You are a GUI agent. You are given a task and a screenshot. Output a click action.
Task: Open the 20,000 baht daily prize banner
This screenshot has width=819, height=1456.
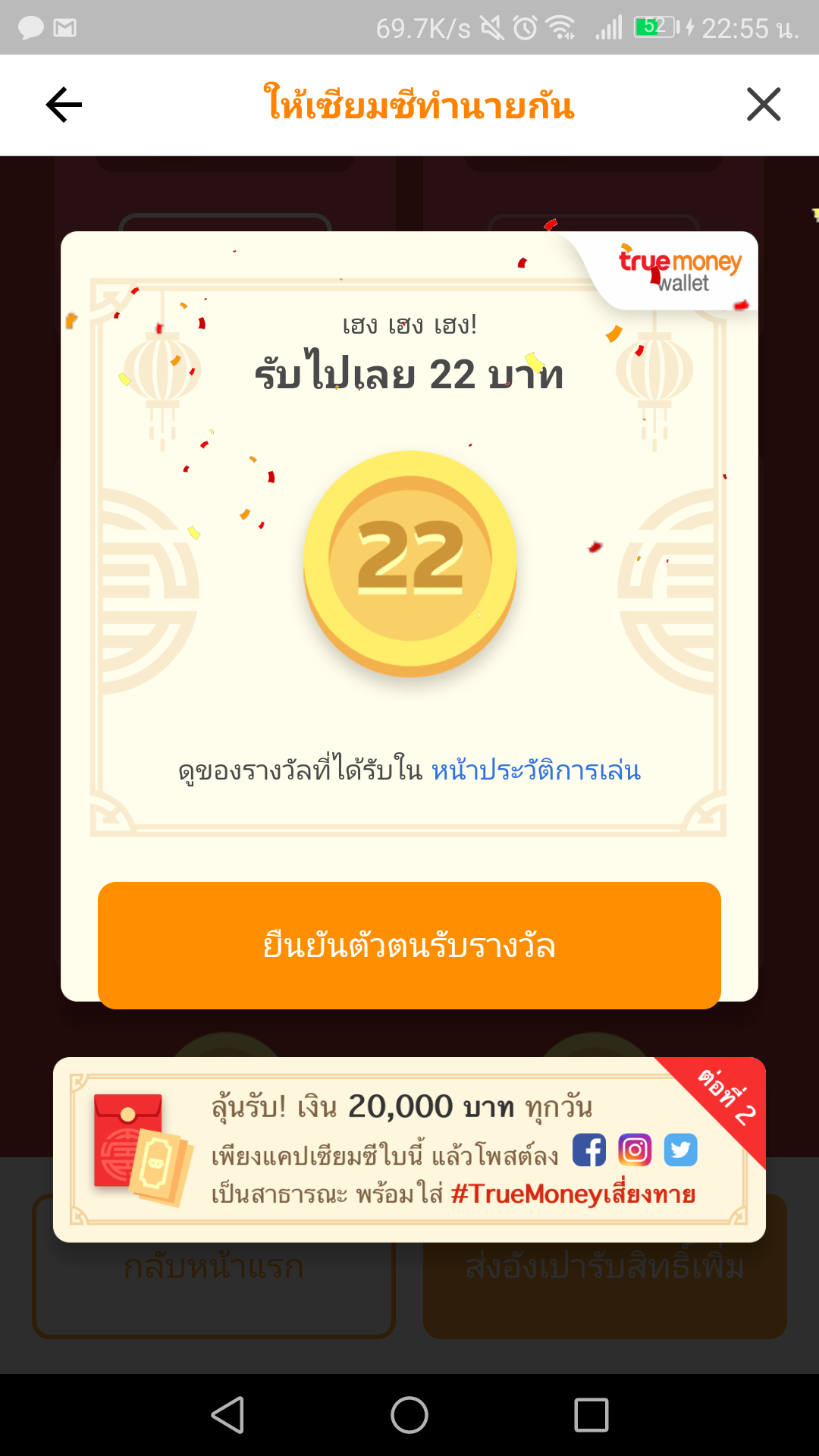pyautogui.click(x=409, y=1149)
